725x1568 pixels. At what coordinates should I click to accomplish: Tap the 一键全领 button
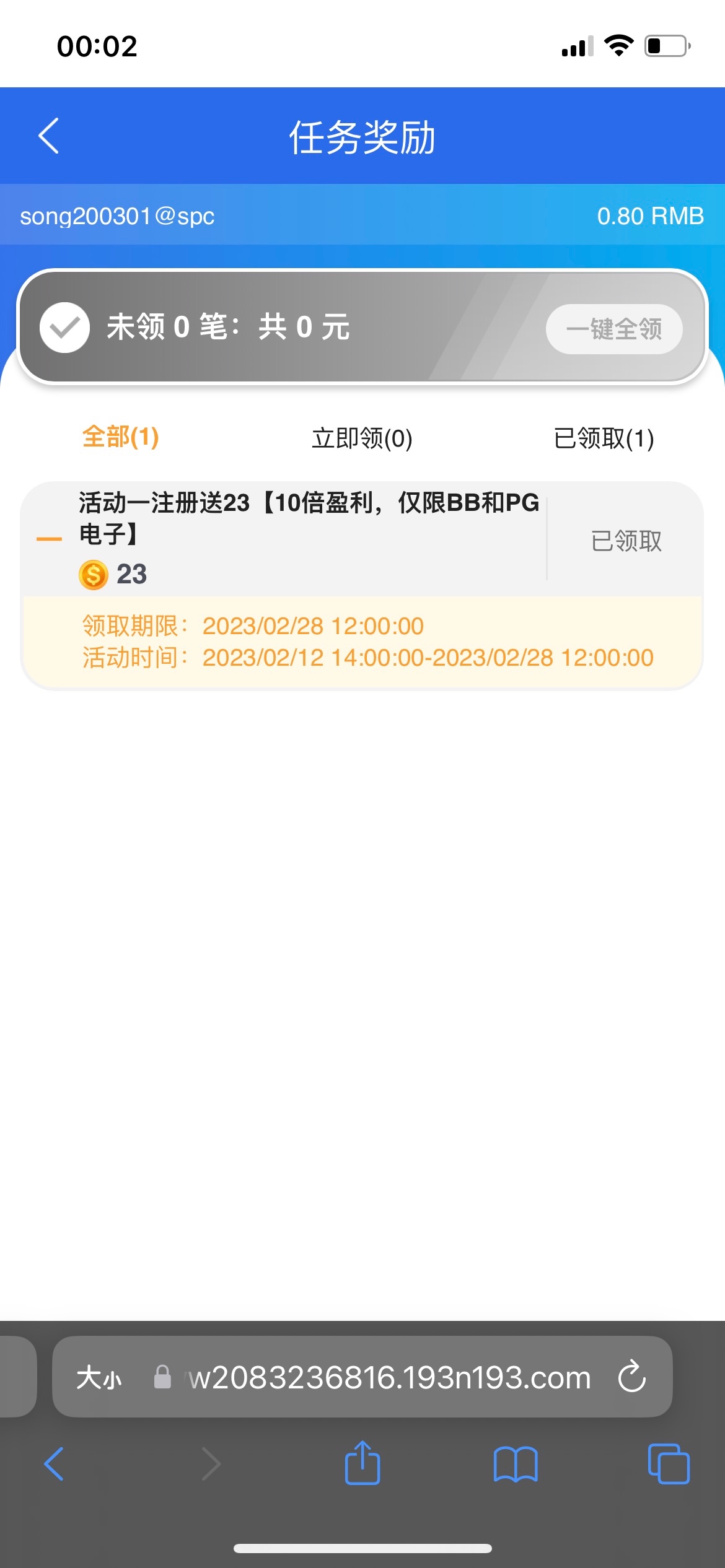coord(613,329)
